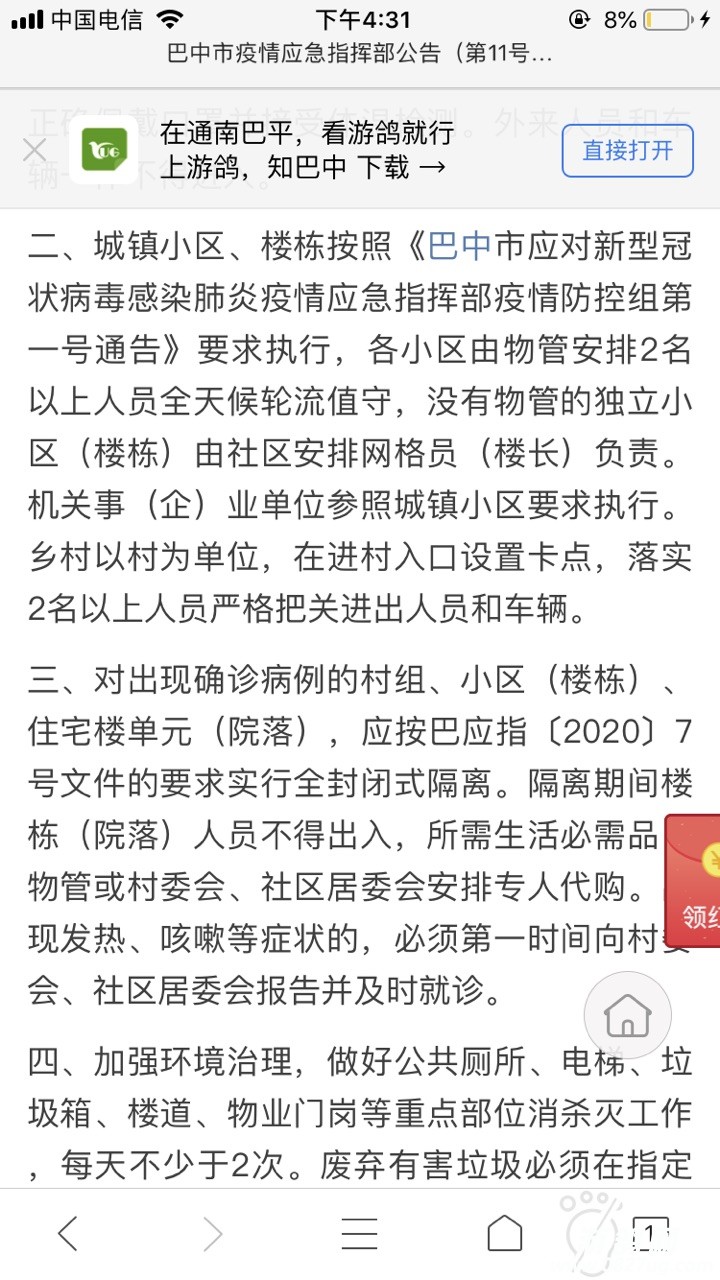The width and height of the screenshot is (720, 1280).
Task: Open the browser menu
Action: pos(359,1233)
